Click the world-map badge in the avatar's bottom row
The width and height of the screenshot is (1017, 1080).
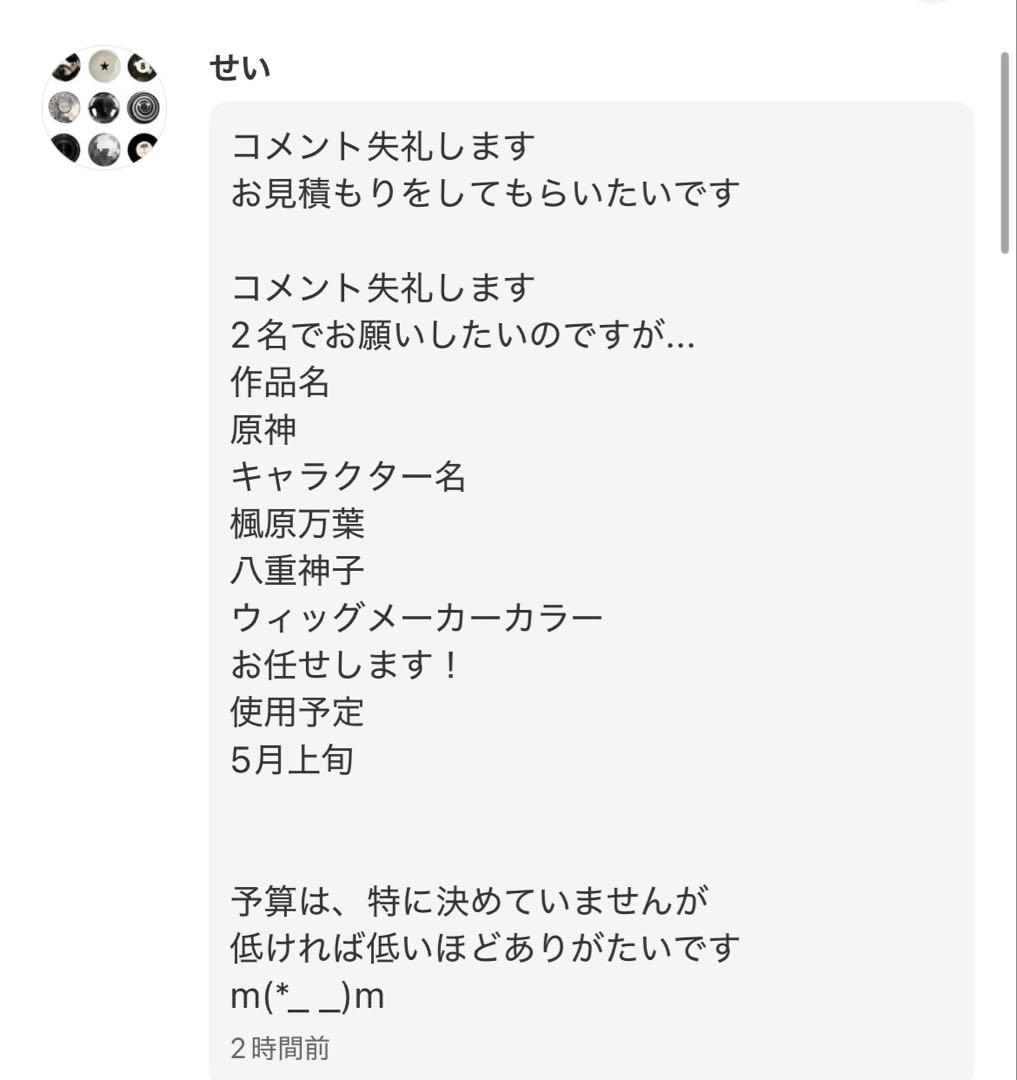[103, 147]
